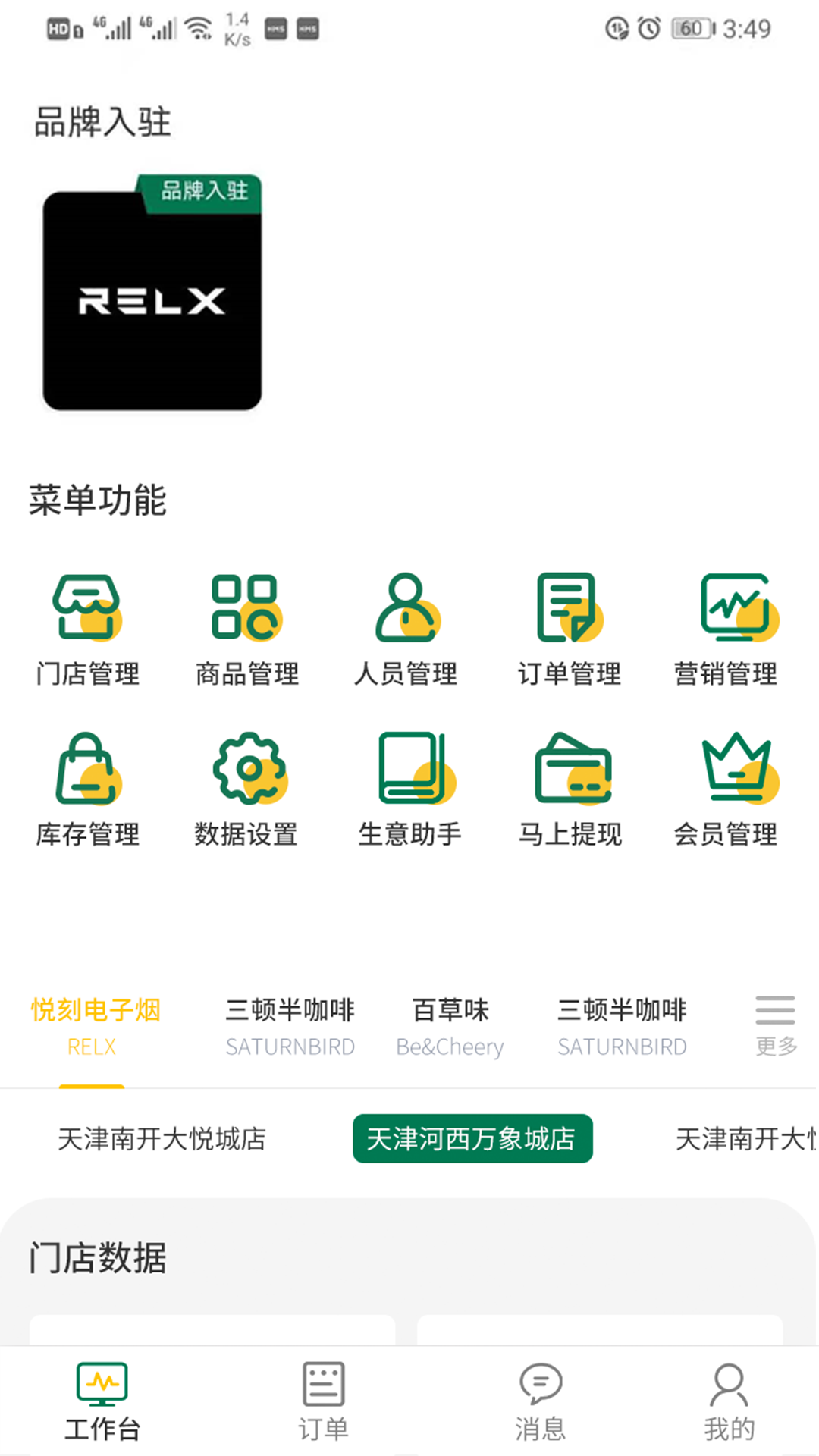Screen dimensions: 819x1456
Task: Select the 天津河西万象城店 store button
Action: 472,1137
